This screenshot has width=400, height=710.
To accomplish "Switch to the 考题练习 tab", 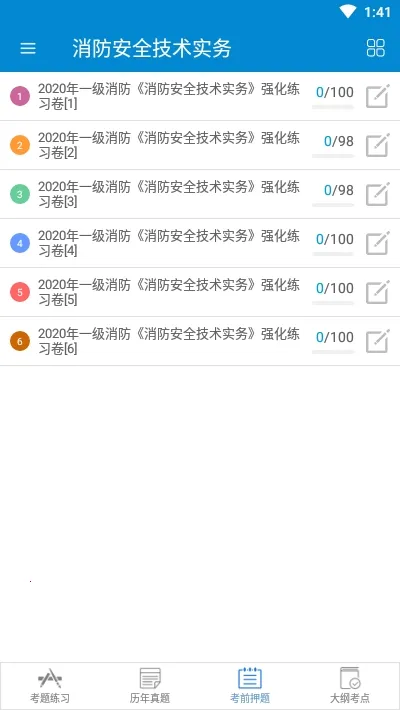I will pos(50,686).
